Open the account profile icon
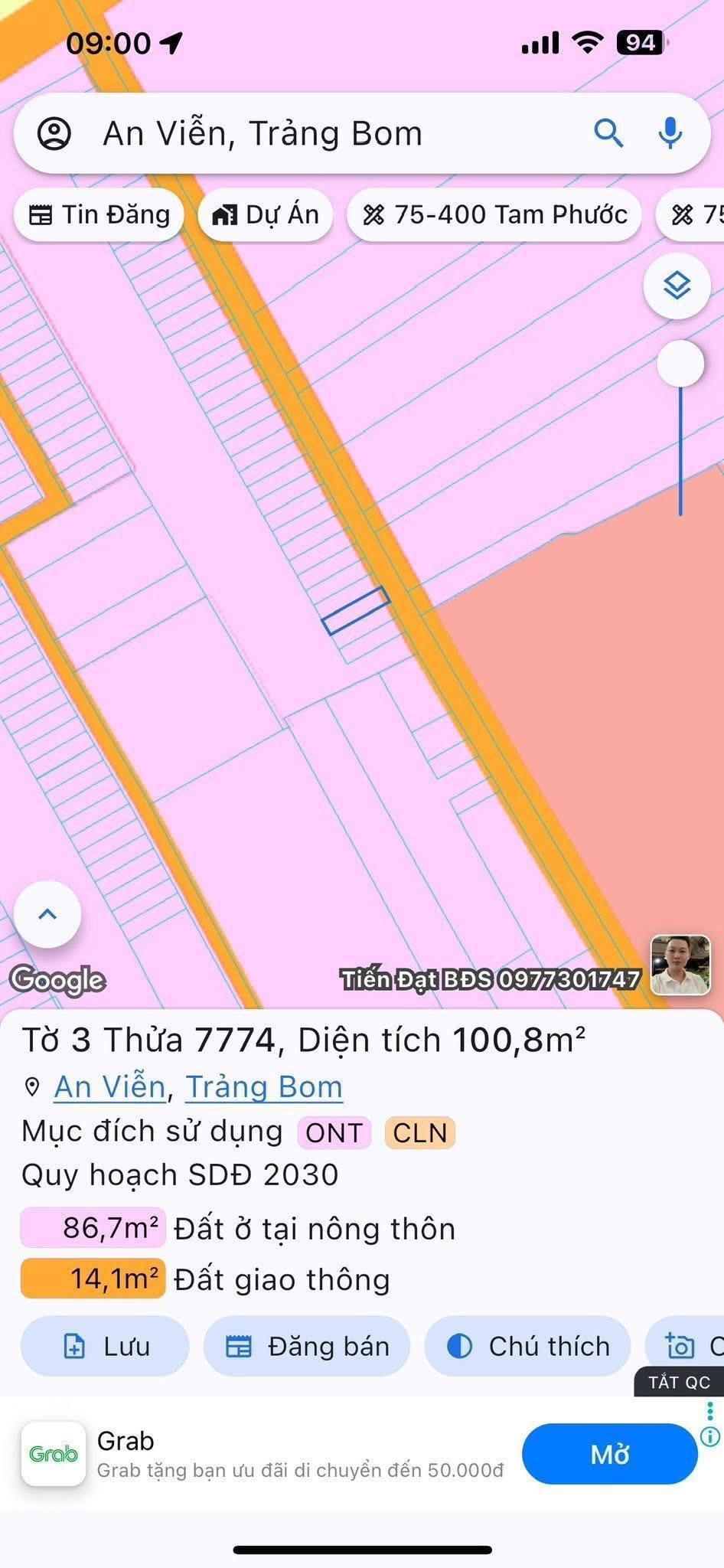Image resolution: width=724 pixels, height=1568 pixels. (54, 134)
